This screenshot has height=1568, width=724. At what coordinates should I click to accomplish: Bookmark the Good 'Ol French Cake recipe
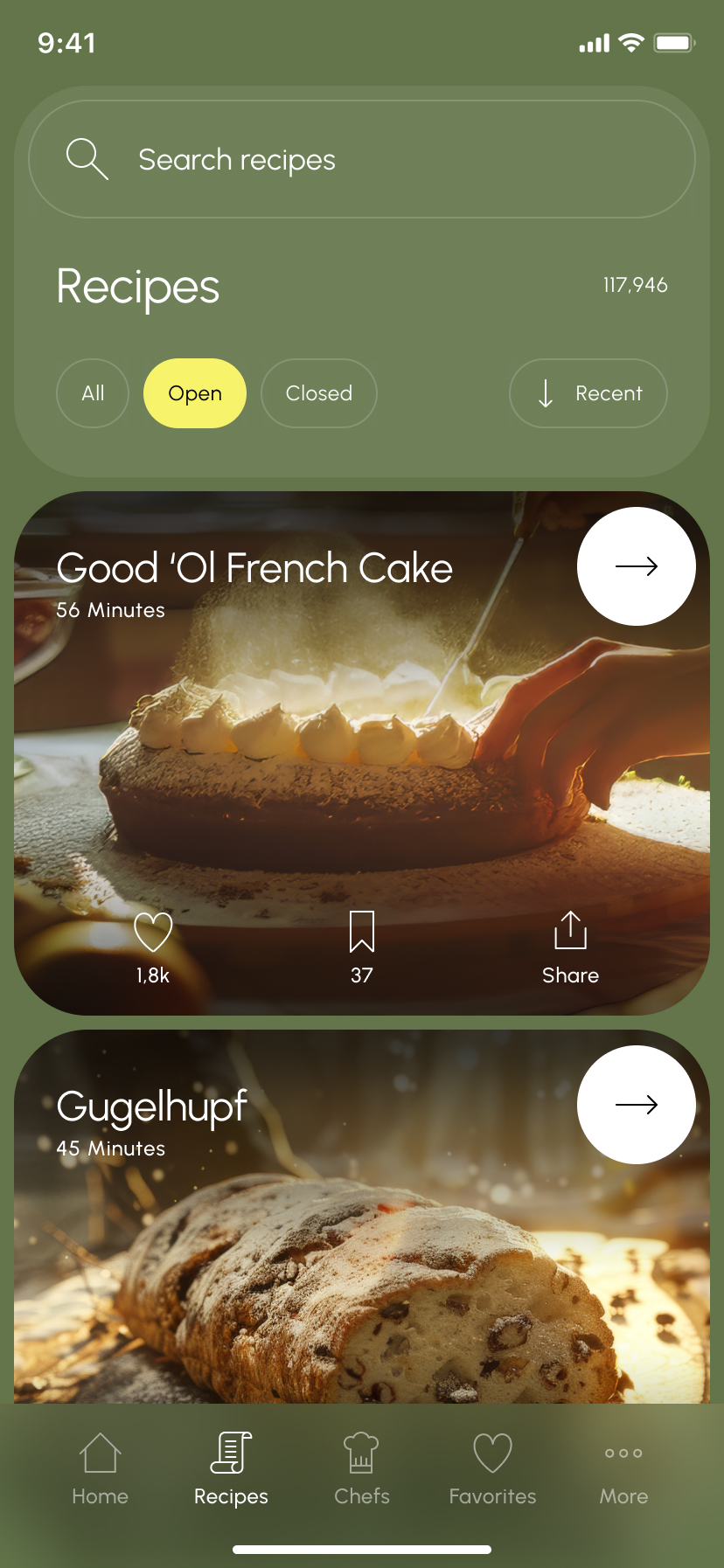pyautogui.click(x=362, y=946)
